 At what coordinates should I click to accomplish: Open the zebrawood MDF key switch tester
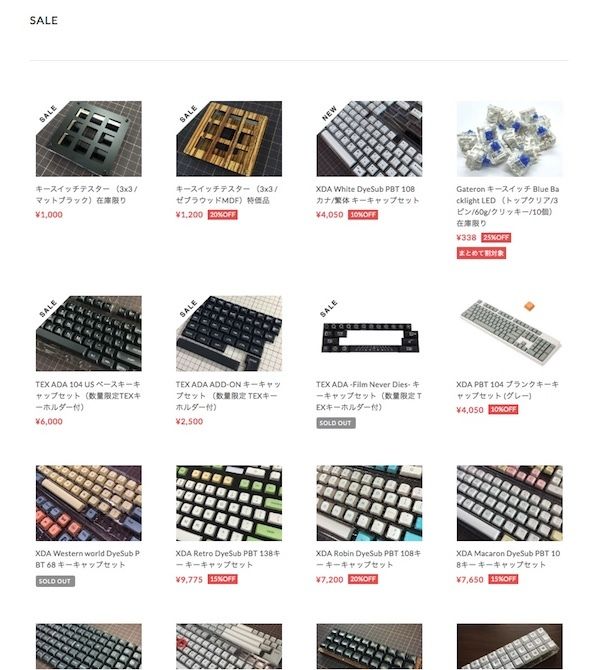click(x=228, y=139)
